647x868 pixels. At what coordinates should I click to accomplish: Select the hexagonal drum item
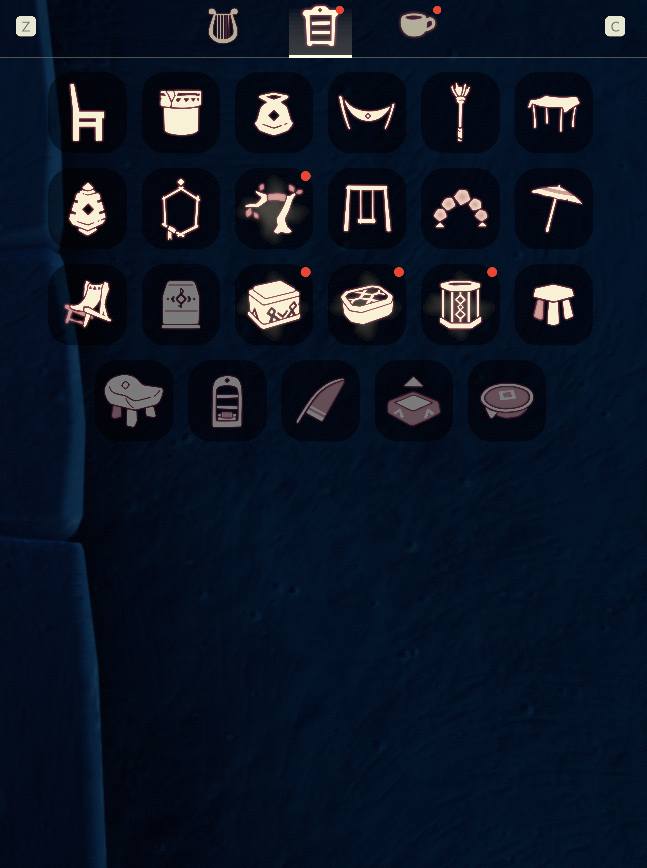[460, 305]
